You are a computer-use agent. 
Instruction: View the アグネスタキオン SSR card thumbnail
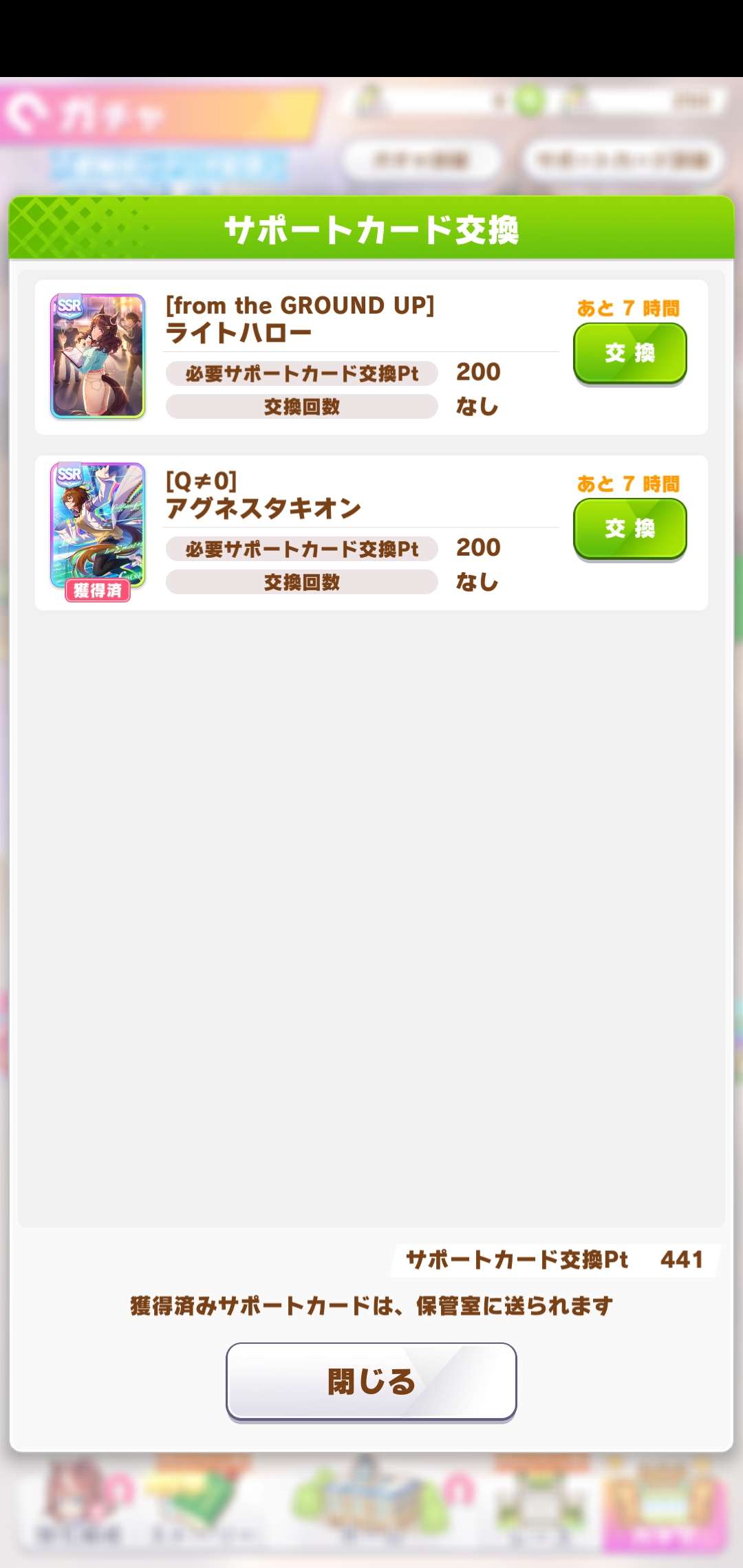[x=98, y=526]
